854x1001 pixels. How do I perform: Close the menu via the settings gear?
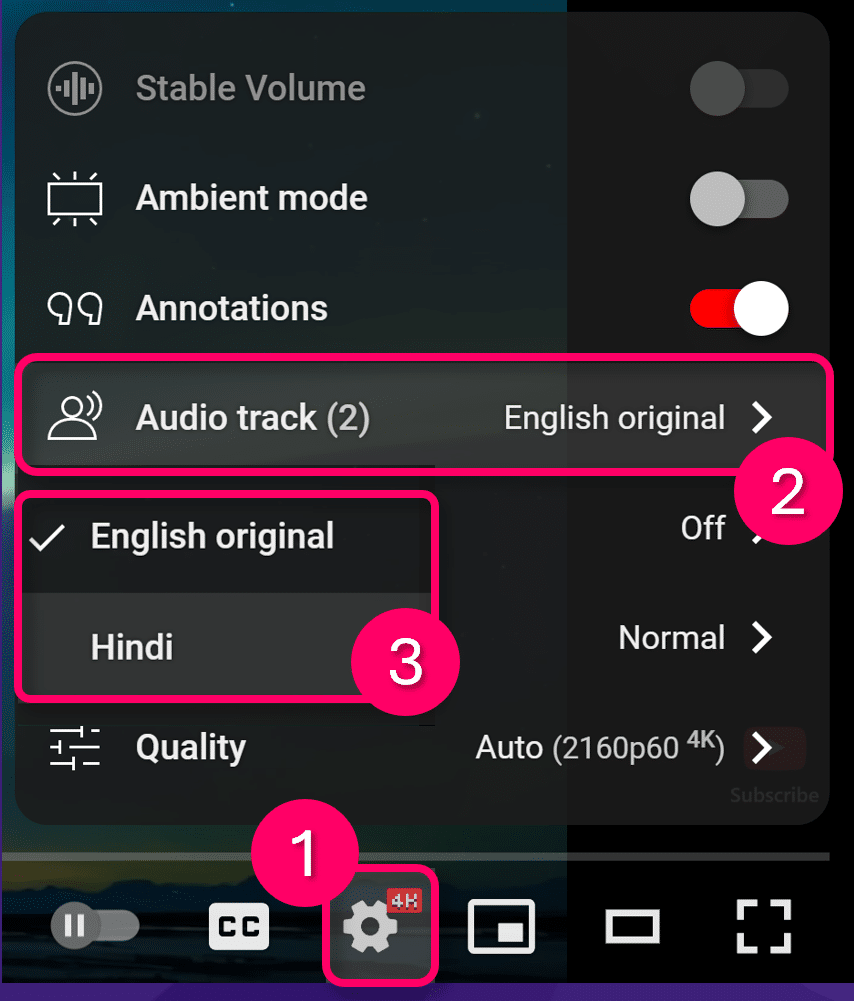click(x=371, y=927)
